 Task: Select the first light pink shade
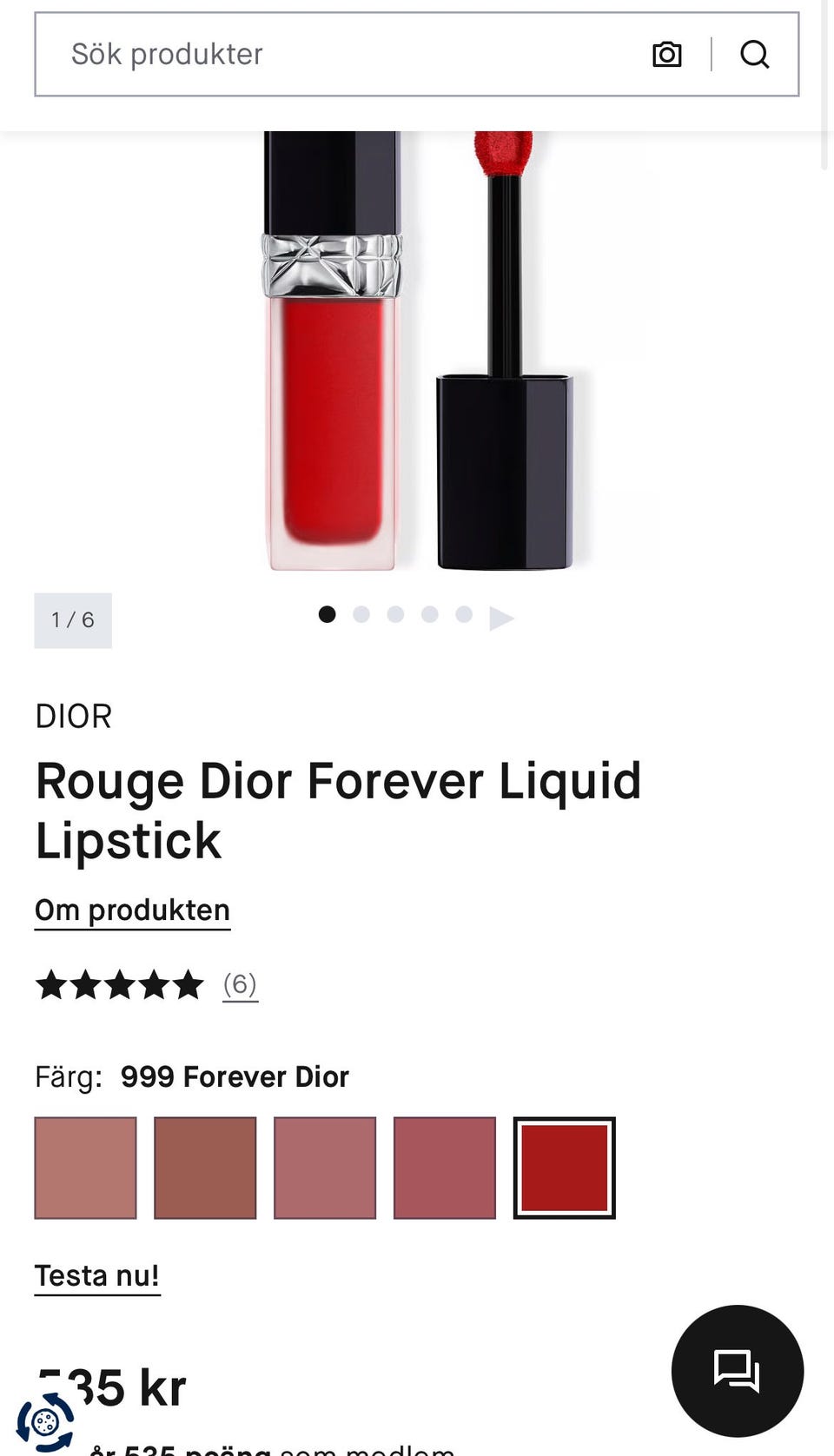(x=85, y=1168)
